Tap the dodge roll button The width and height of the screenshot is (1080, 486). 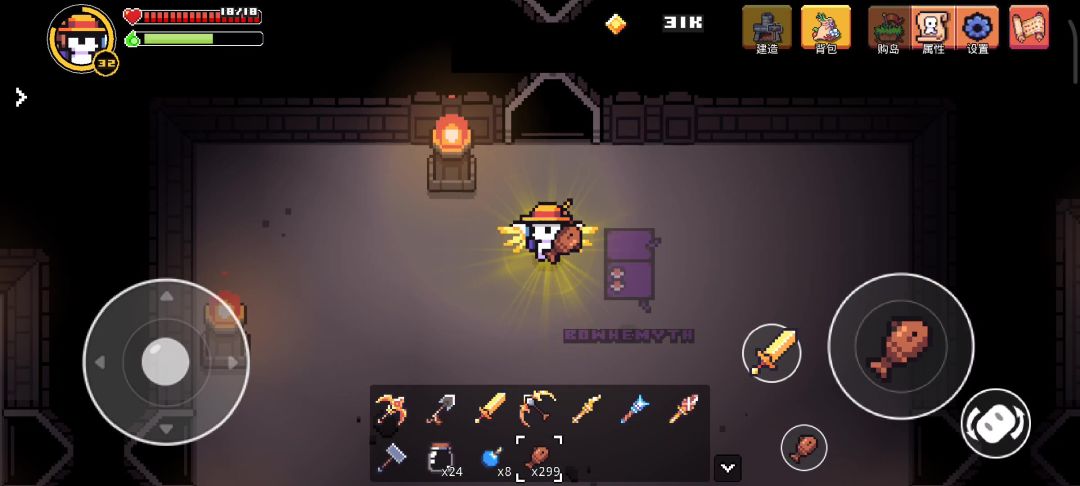click(995, 423)
